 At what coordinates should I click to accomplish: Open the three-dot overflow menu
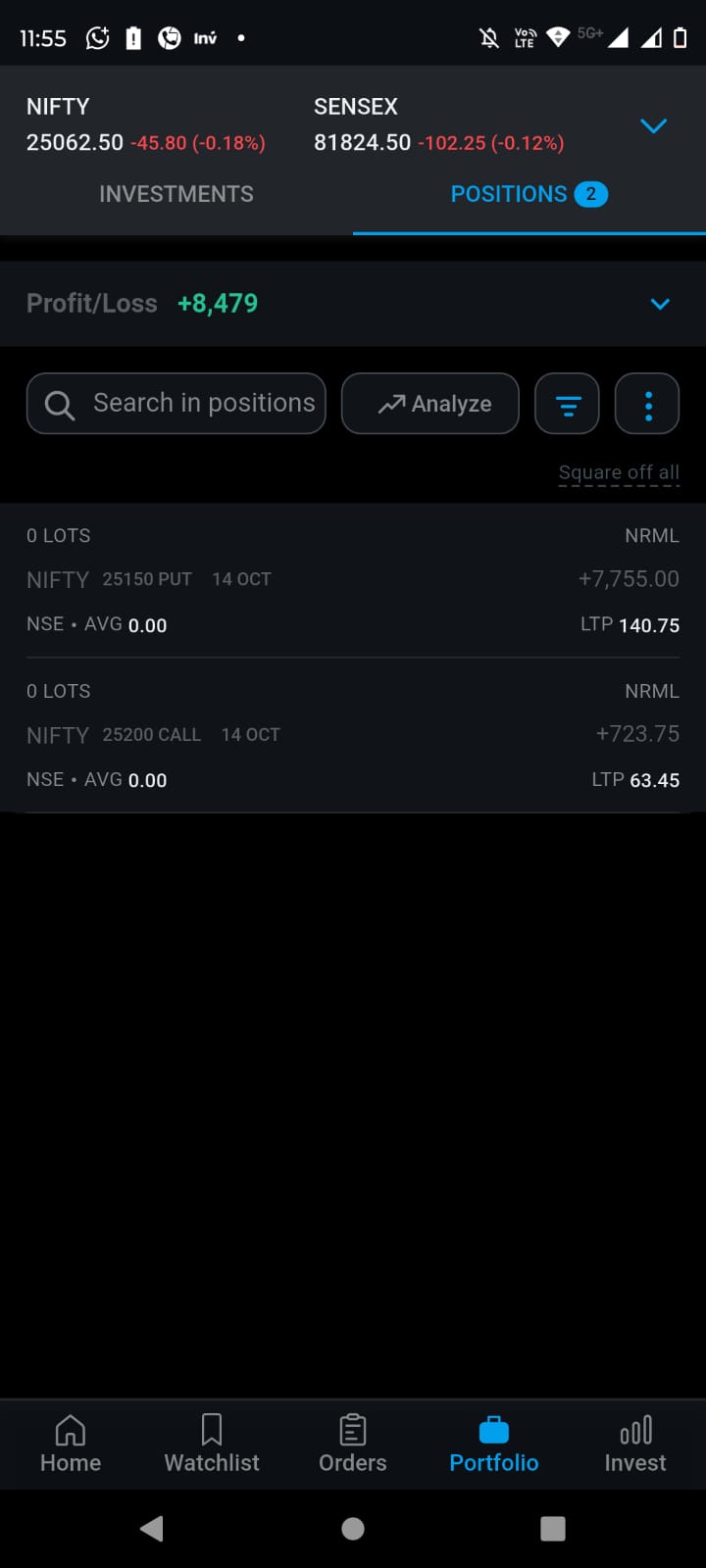click(647, 404)
